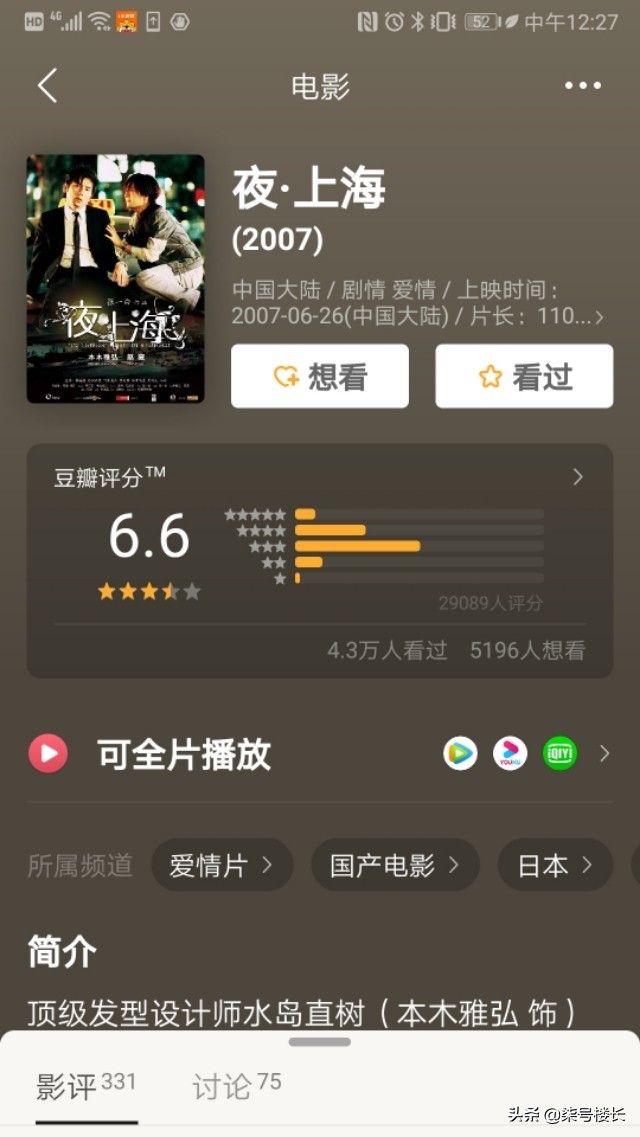Screen dimensions: 640x1137
Task: Open the 日本 channel chip
Action: pyautogui.click(x=555, y=865)
